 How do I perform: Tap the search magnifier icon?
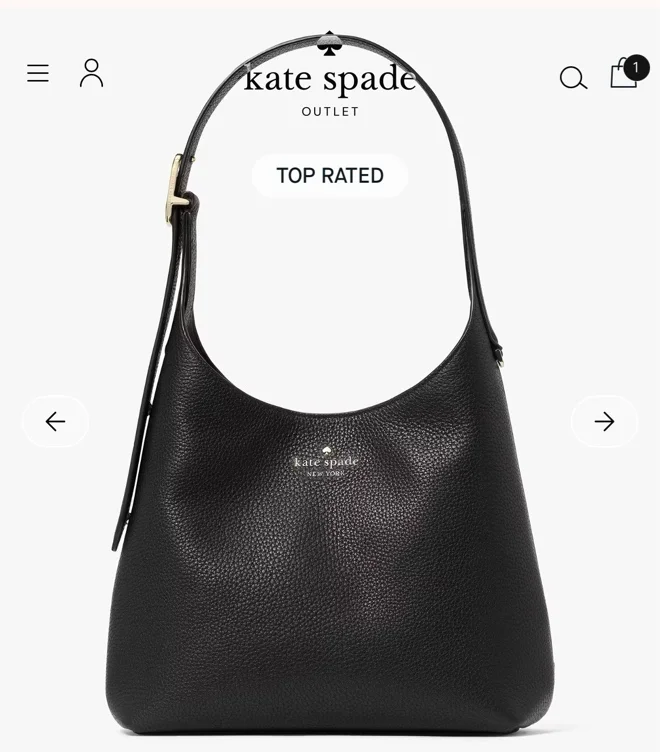(x=573, y=78)
